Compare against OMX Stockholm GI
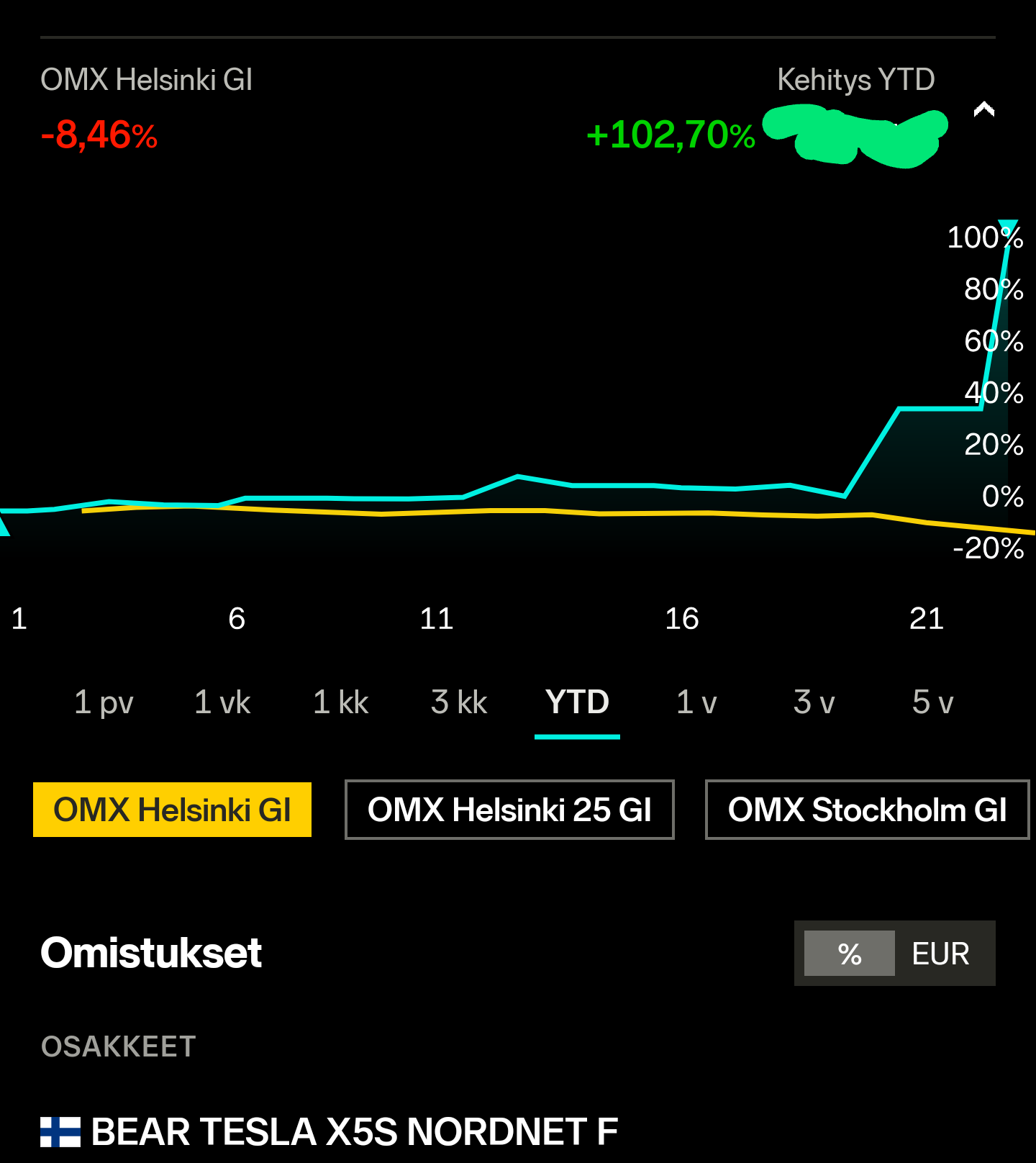The width and height of the screenshot is (1036, 1163). click(x=867, y=810)
